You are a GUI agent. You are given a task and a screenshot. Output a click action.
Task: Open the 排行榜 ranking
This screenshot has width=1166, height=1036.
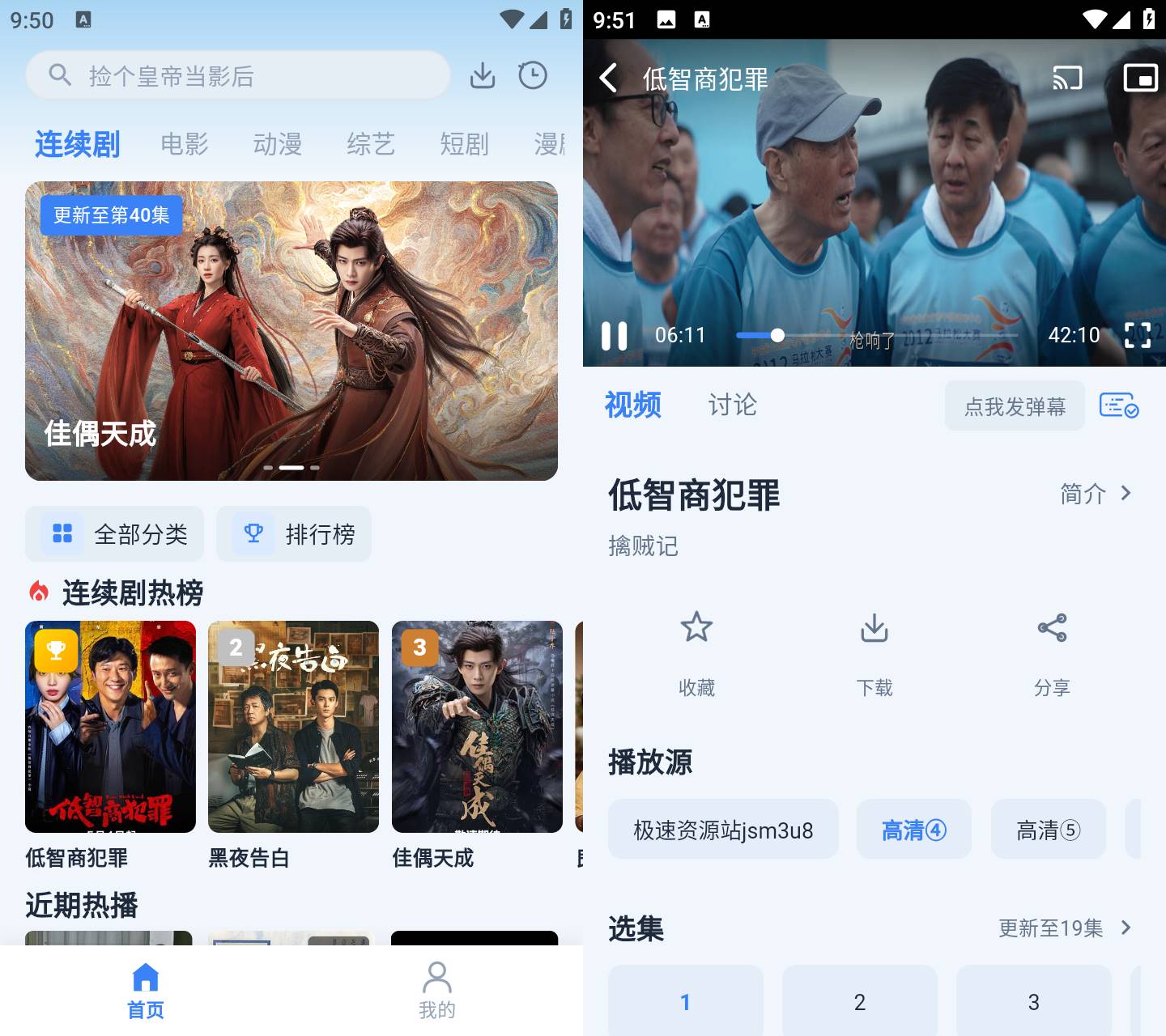[x=294, y=534]
